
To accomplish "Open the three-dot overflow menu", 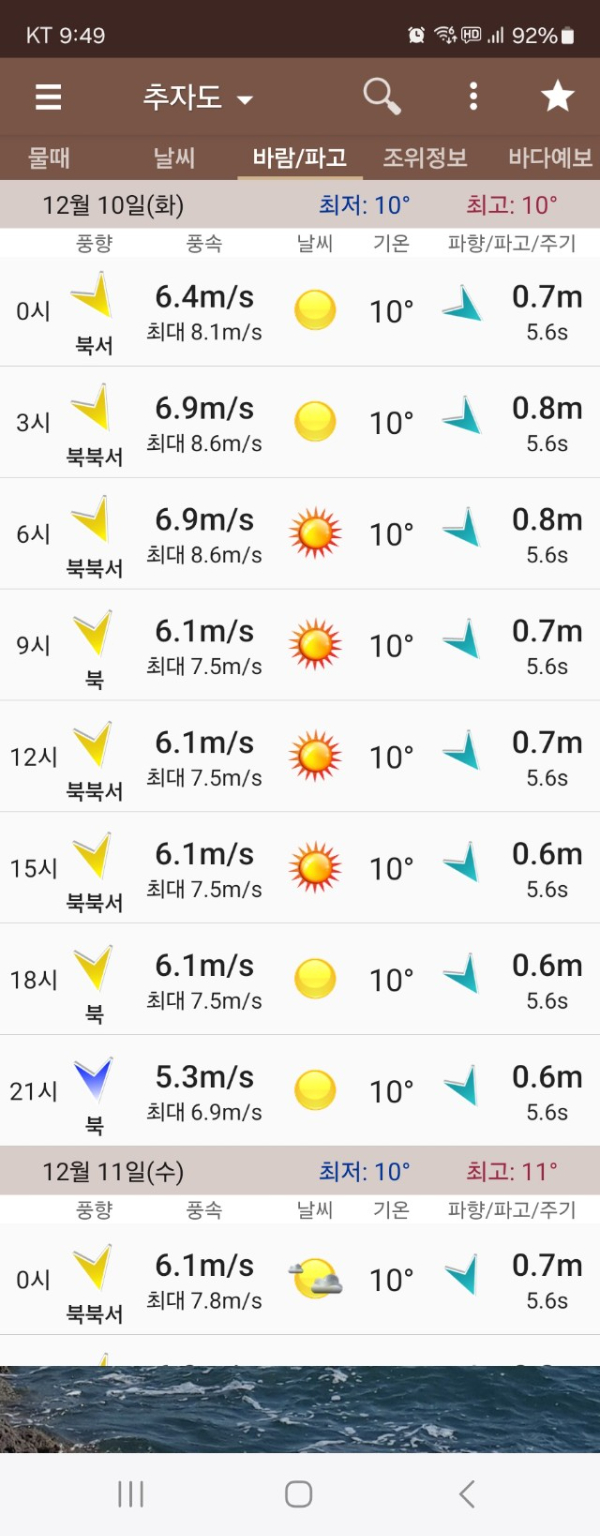I will [473, 97].
